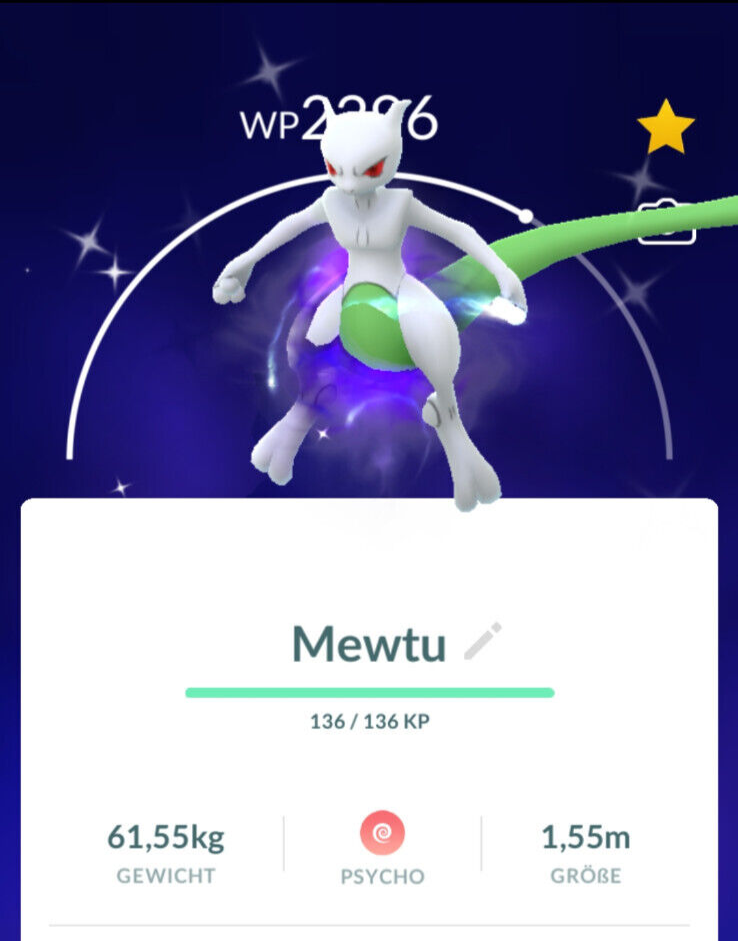Toggle the favorite star for Mewtu

[665, 129]
